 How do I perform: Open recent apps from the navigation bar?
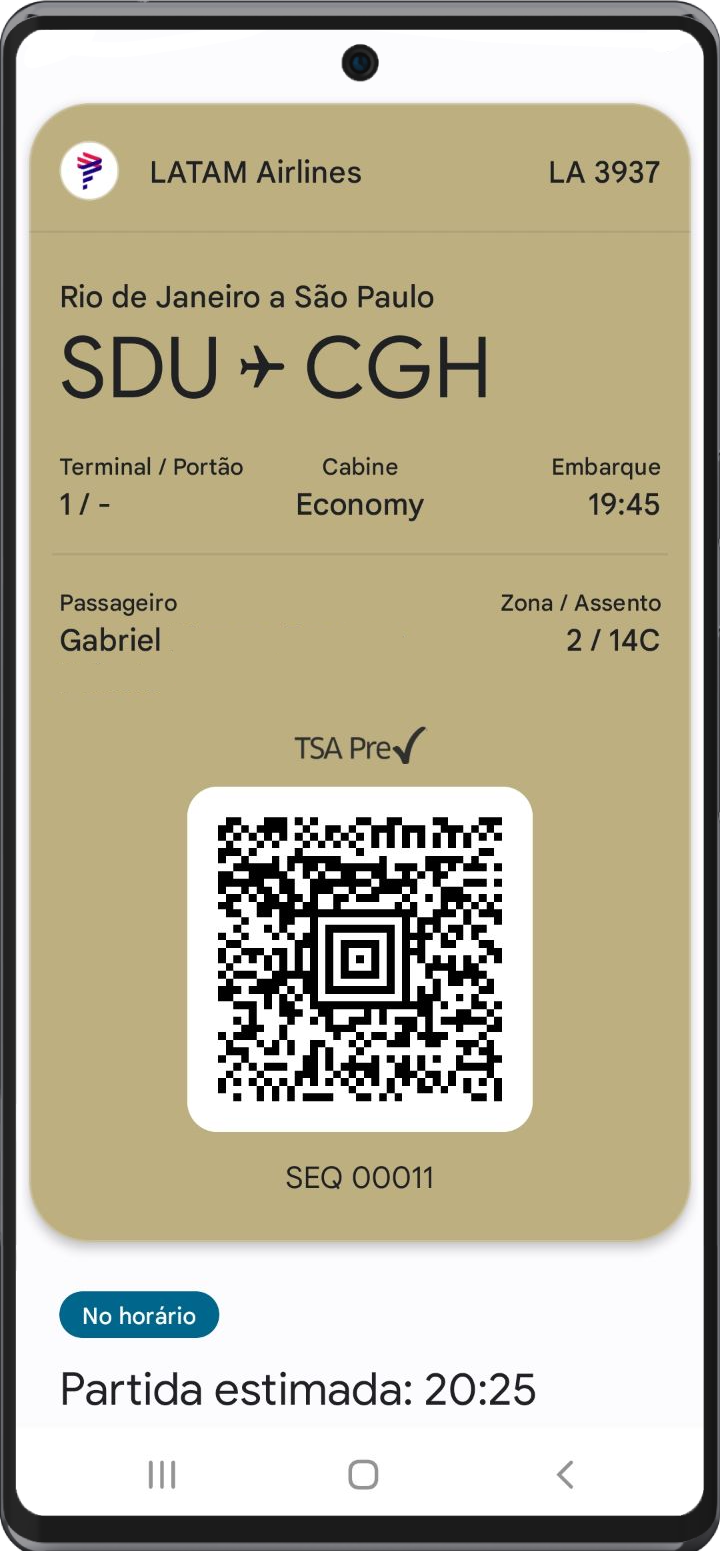pyautogui.click(x=161, y=1474)
